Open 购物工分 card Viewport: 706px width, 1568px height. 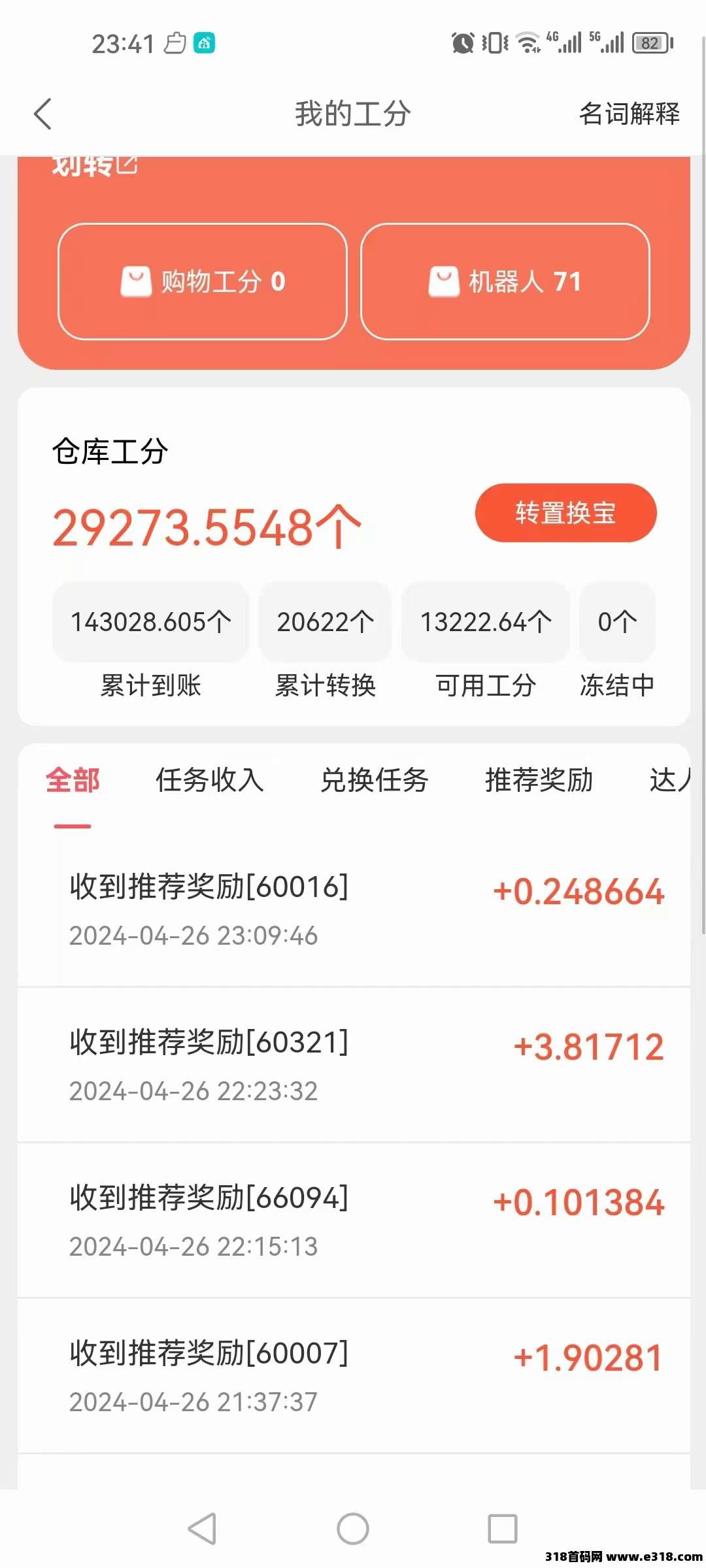203,282
